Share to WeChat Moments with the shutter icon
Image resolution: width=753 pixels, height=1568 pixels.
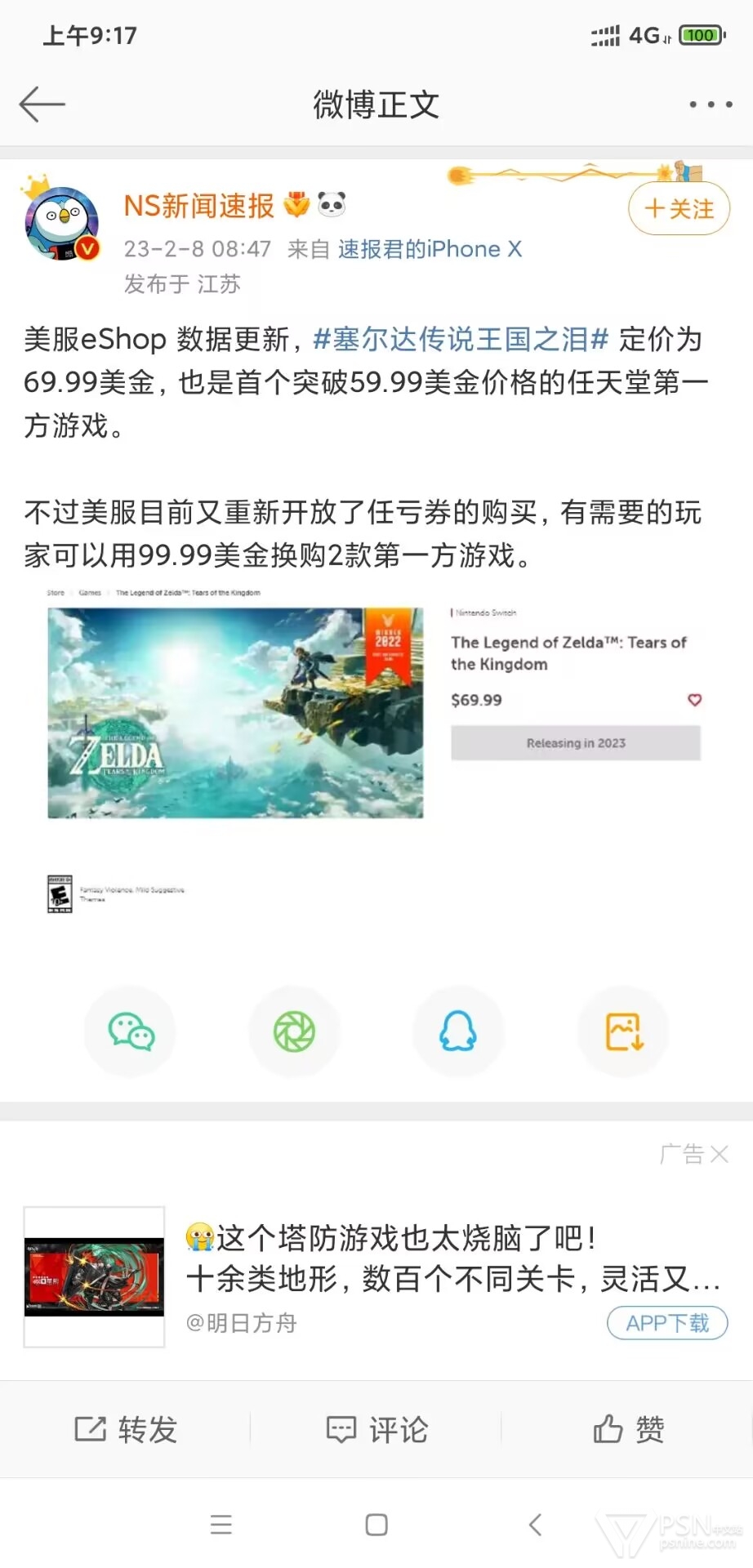click(294, 1031)
